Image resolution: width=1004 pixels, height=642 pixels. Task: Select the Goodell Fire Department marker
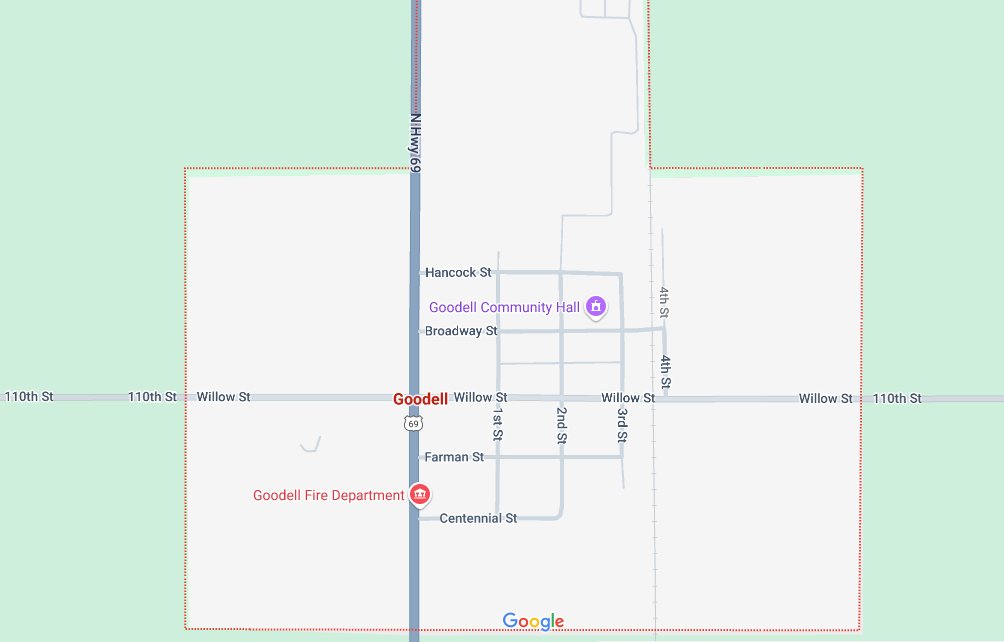tap(421, 494)
